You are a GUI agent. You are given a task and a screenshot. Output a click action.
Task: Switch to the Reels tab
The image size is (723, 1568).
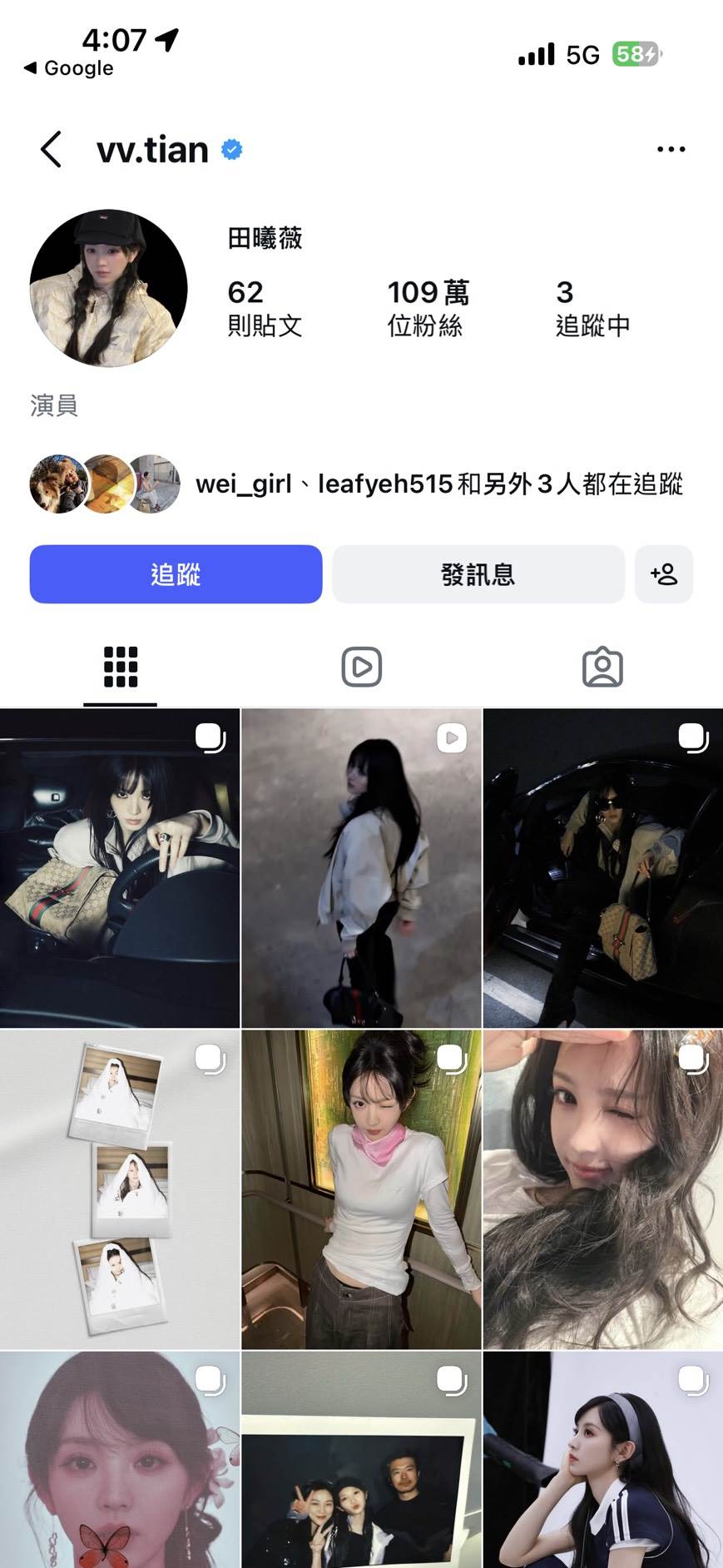coord(361,667)
